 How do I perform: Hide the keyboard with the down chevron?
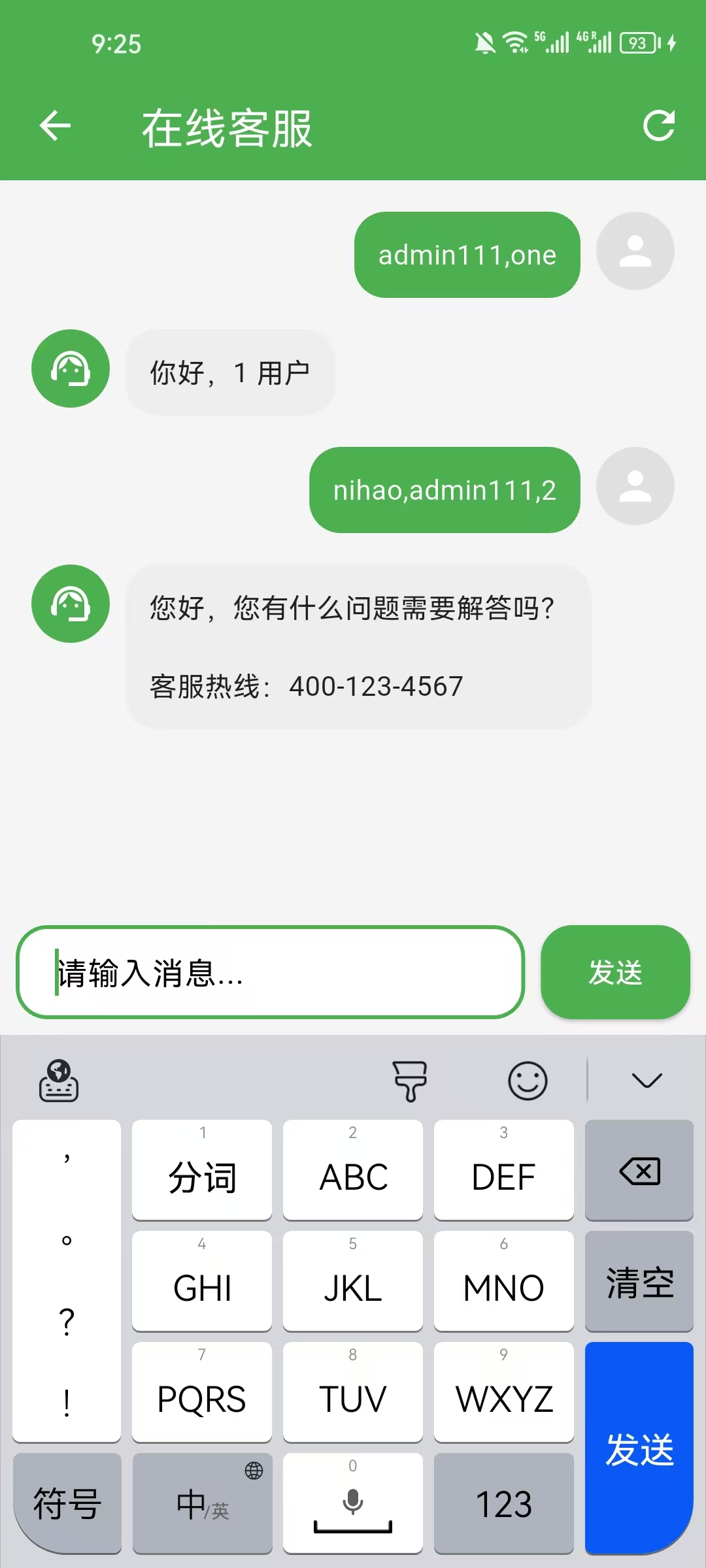(647, 1080)
